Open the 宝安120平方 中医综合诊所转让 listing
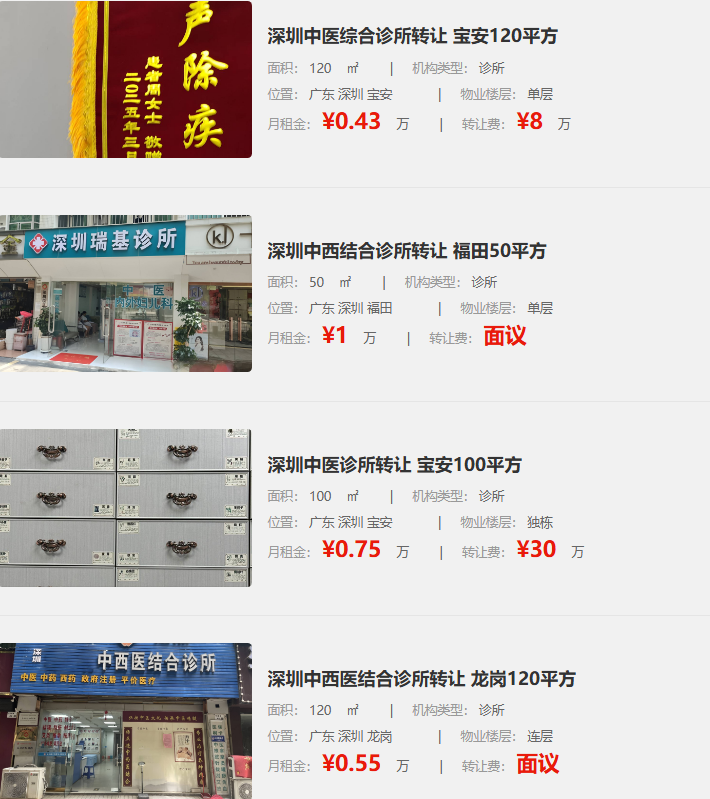This screenshot has width=710, height=799. [412, 37]
